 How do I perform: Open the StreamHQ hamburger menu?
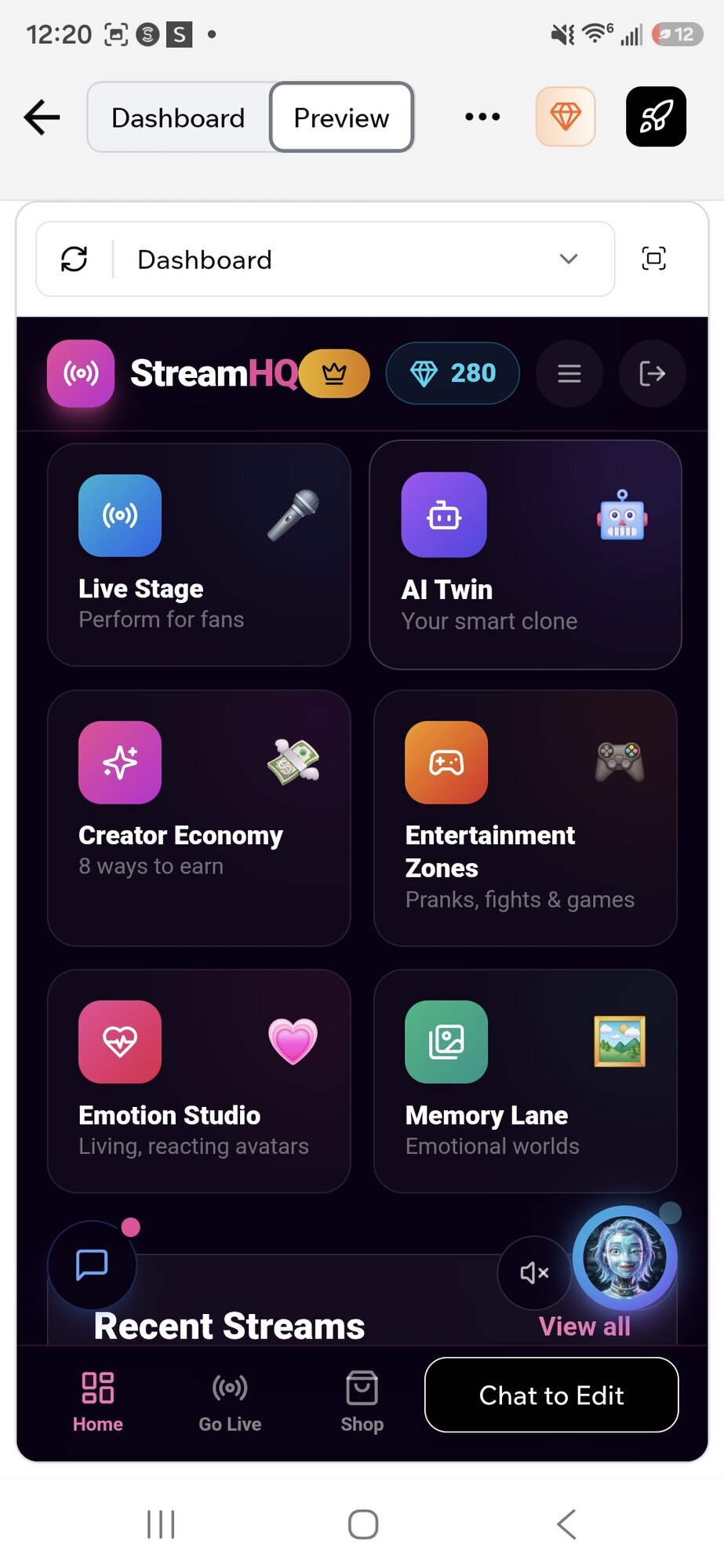tap(569, 373)
